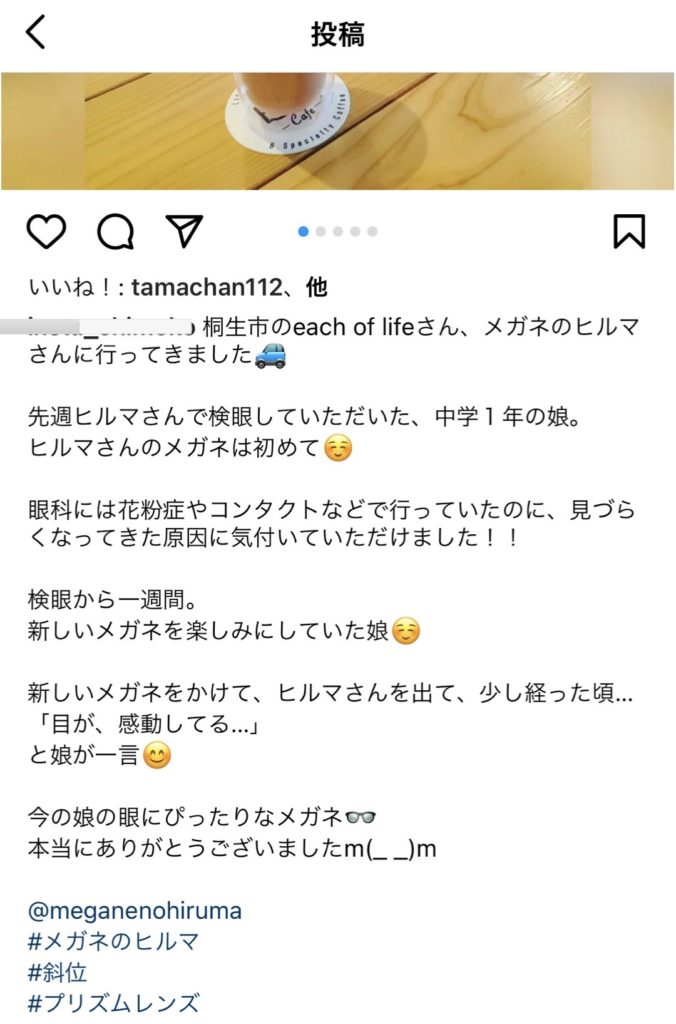Open the @meganenohiruma mention
The image size is (676, 1024).
tap(134, 911)
